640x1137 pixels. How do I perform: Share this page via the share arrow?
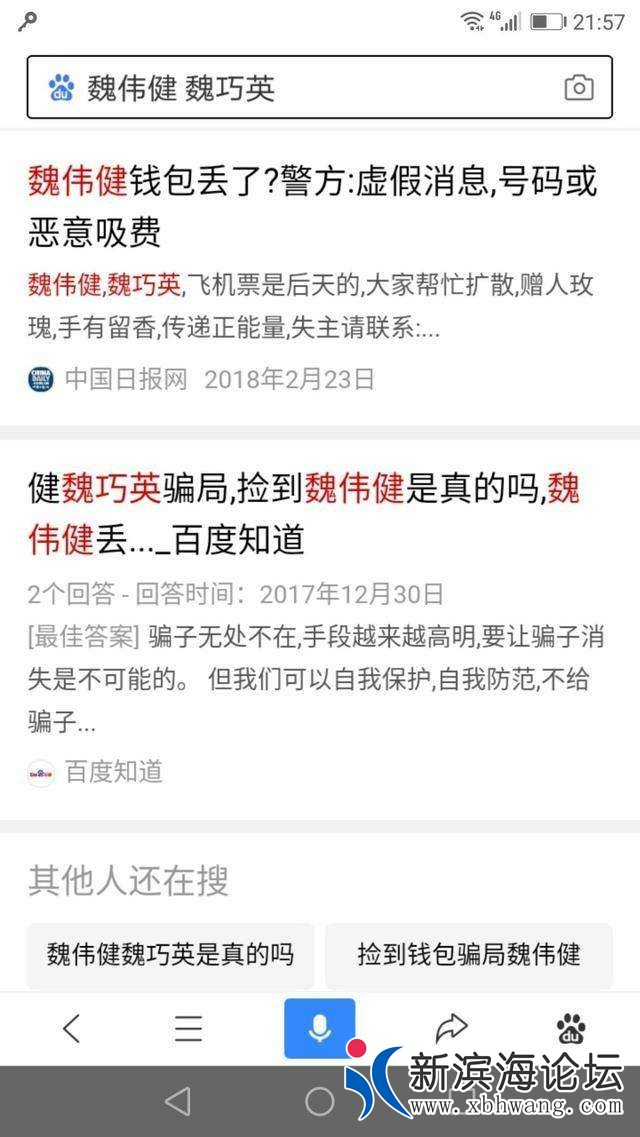click(x=452, y=1028)
